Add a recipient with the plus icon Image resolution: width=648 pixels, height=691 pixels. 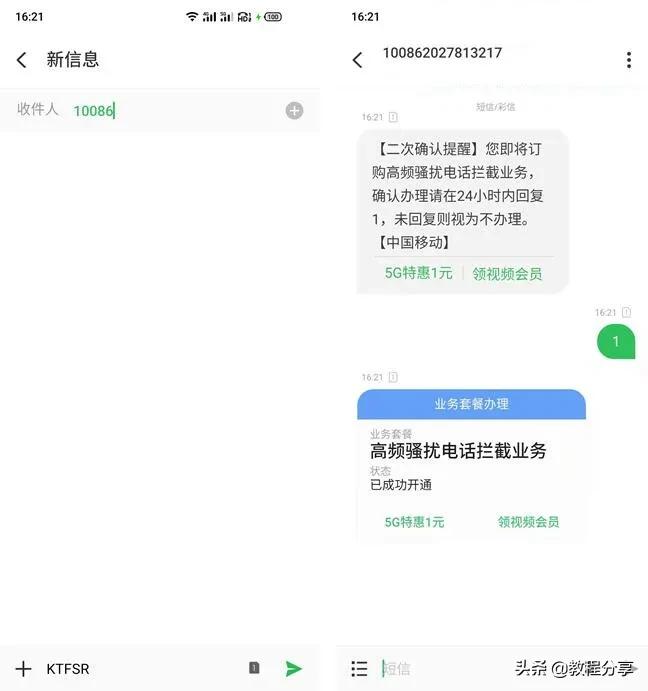tap(294, 111)
